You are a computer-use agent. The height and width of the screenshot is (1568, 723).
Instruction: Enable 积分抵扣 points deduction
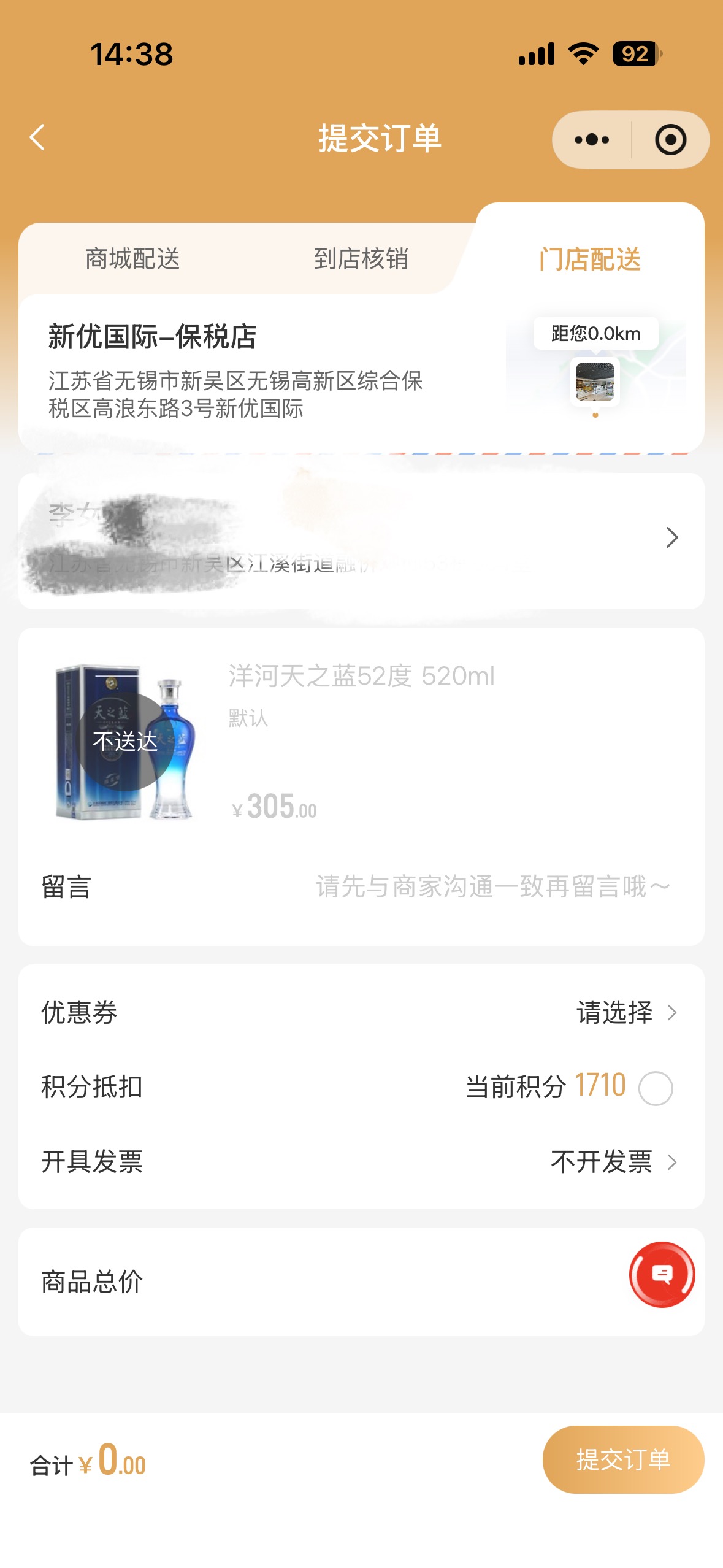click(656, 1088)
